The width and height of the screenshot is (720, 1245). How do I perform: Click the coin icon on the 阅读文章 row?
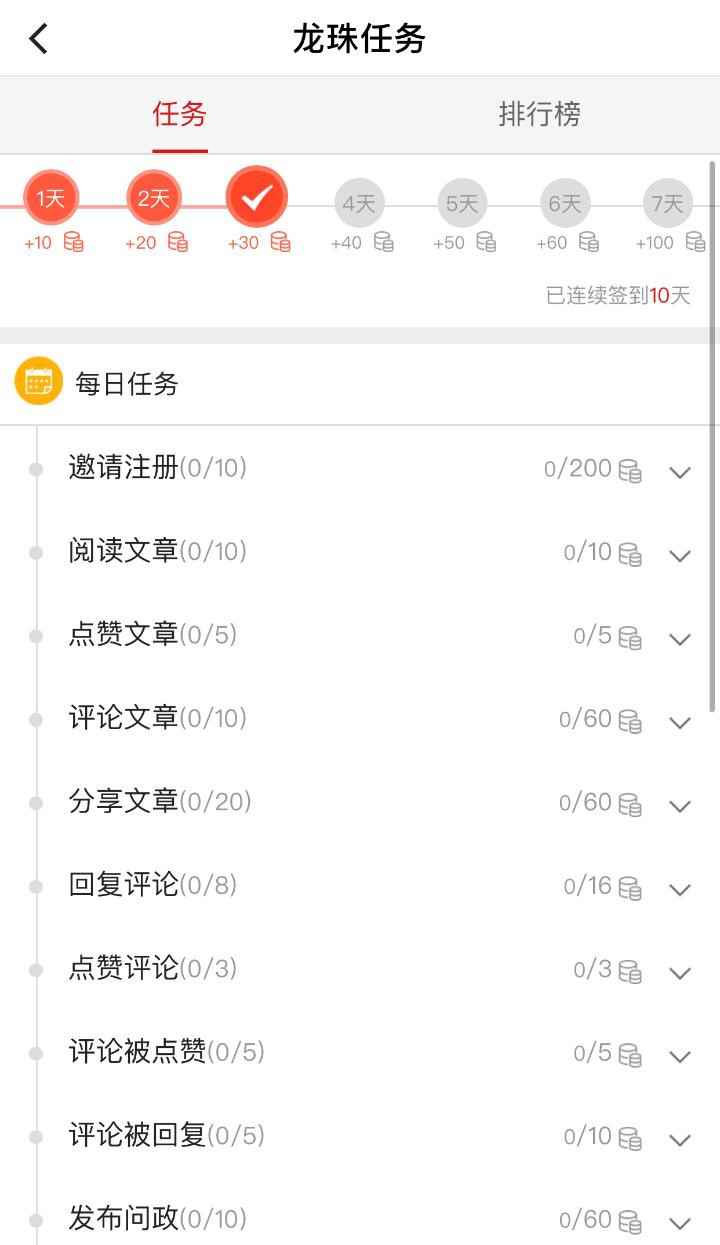click(629, 554)
